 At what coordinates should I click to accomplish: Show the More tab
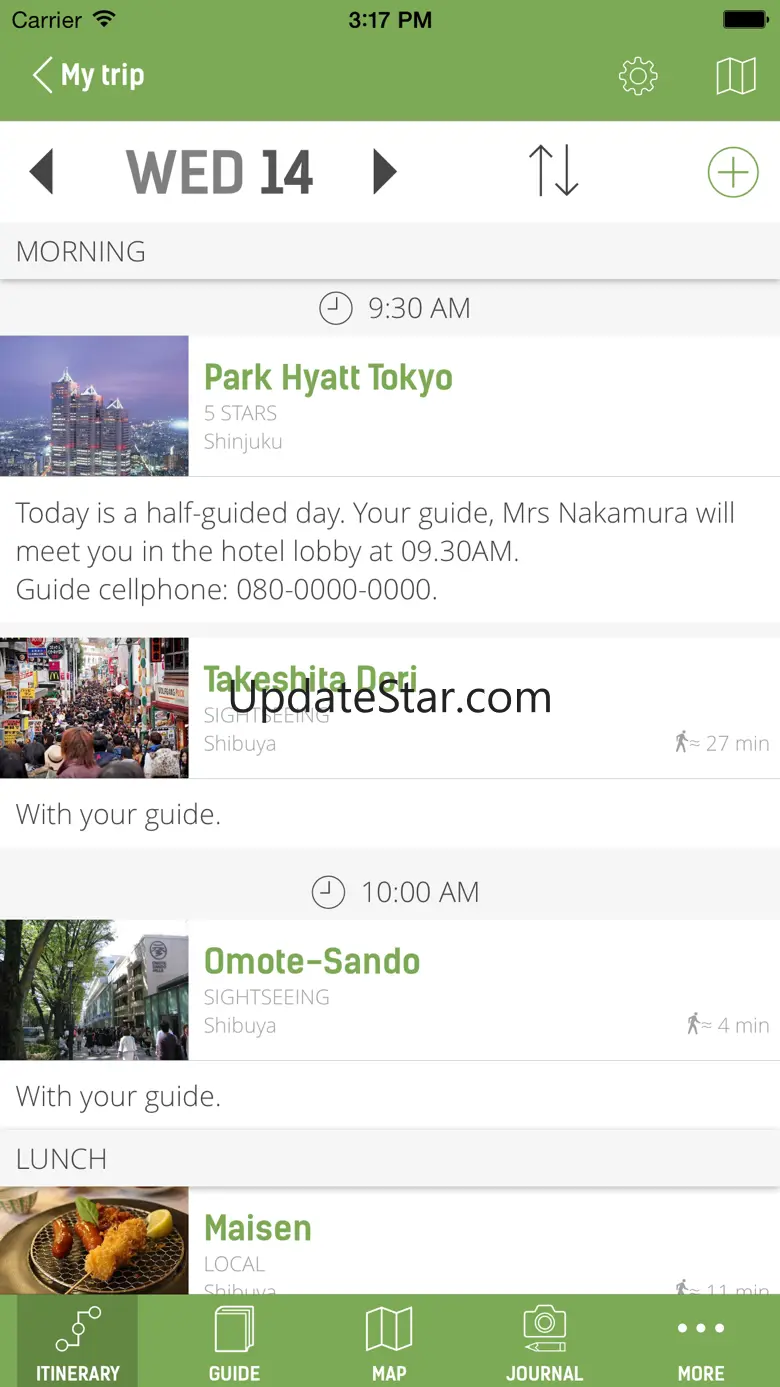coord(700,1342)
